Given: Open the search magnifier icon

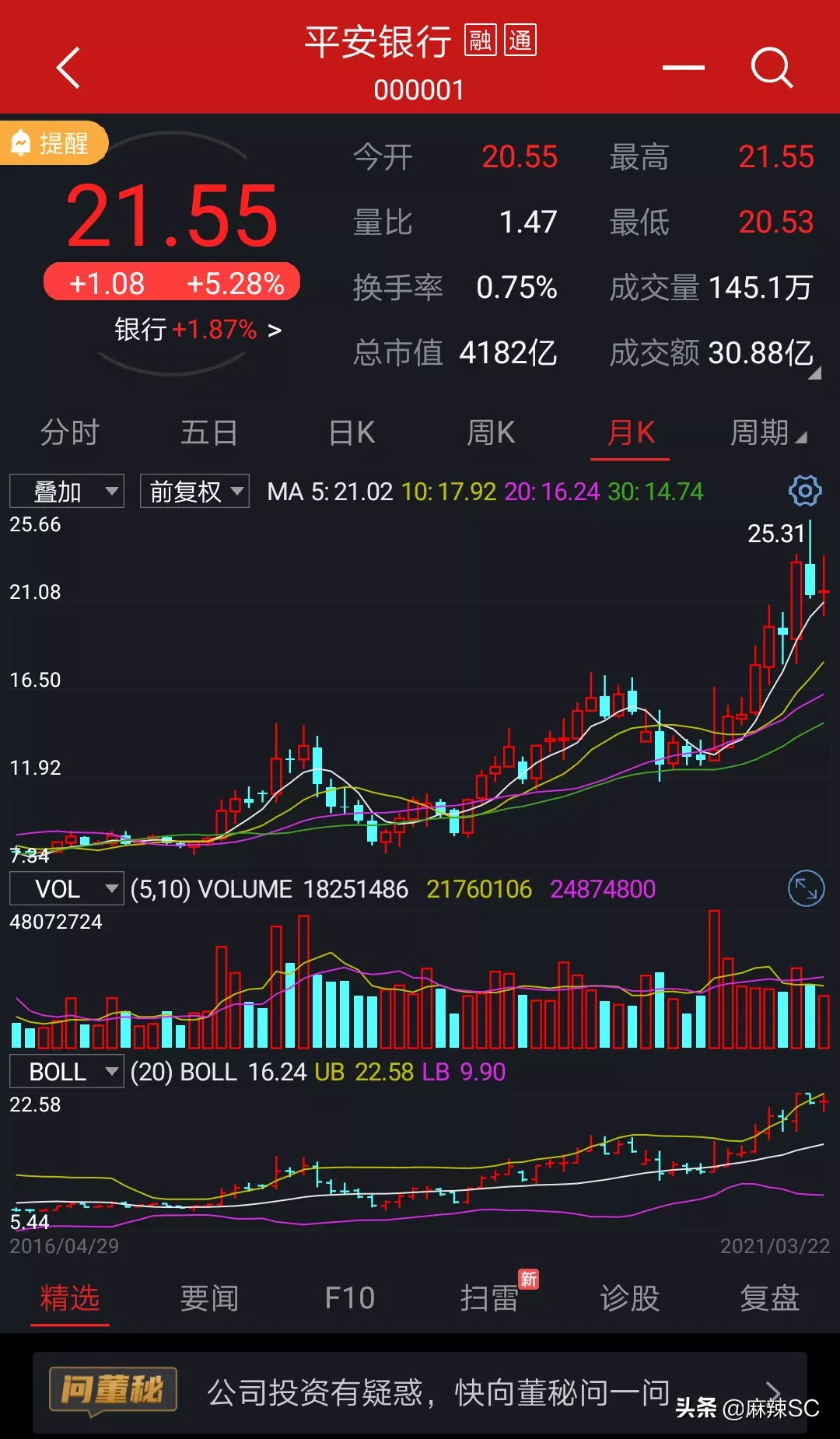Looking at the screenshot, I should [x=771, y=68].
